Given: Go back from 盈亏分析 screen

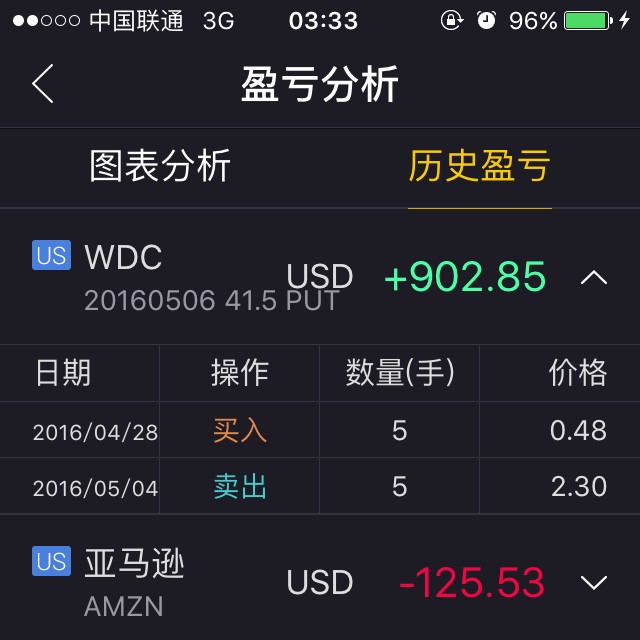Looking at the screenshot, I should click(43, 84).
